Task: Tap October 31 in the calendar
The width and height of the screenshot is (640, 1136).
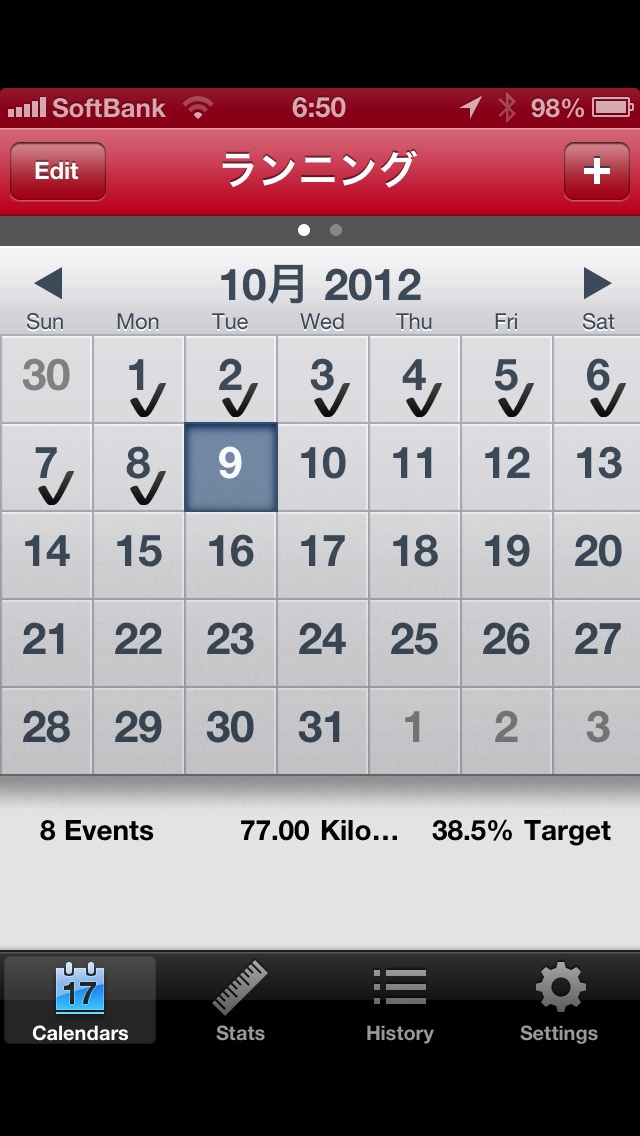Action: [322, 731]
